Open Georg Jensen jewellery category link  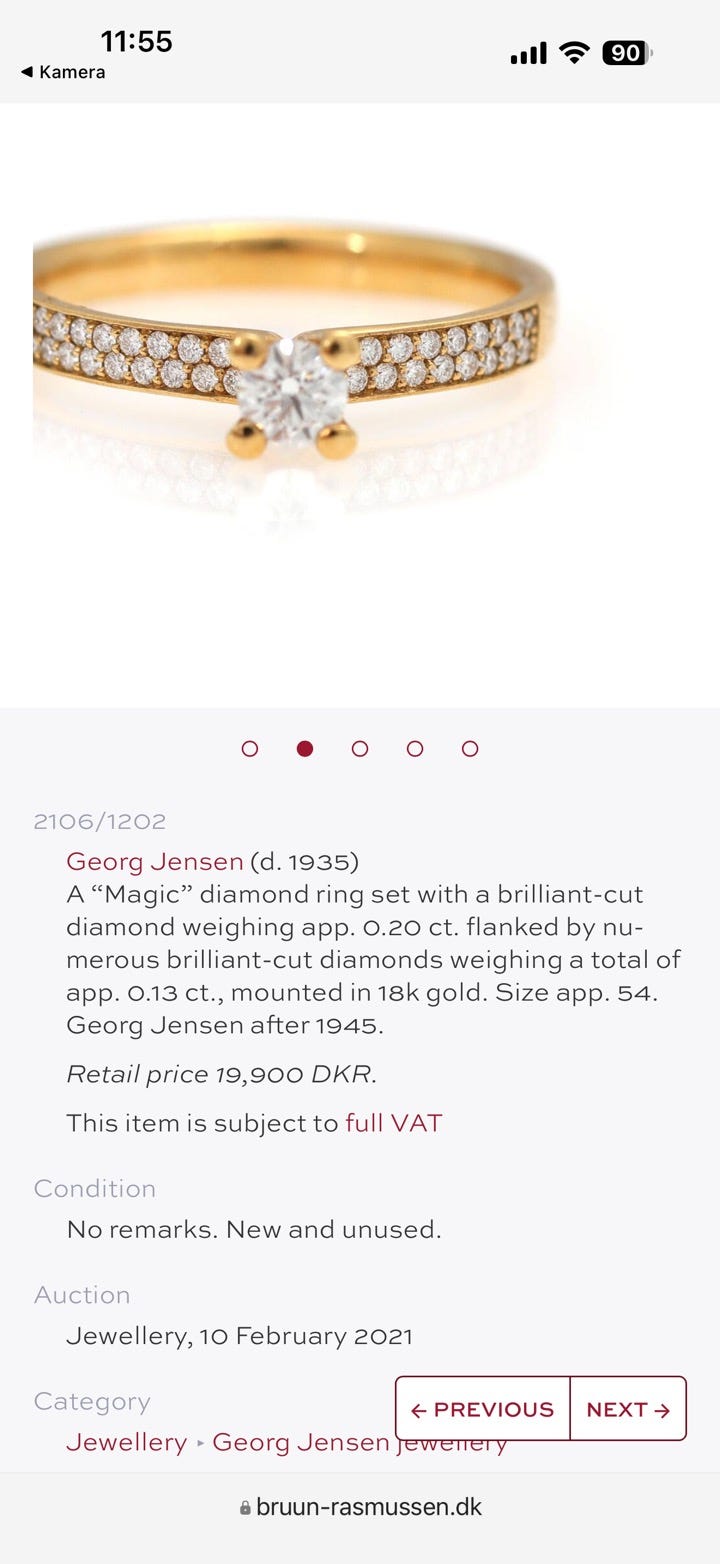pyautogui.click(x=360, y=1442)
